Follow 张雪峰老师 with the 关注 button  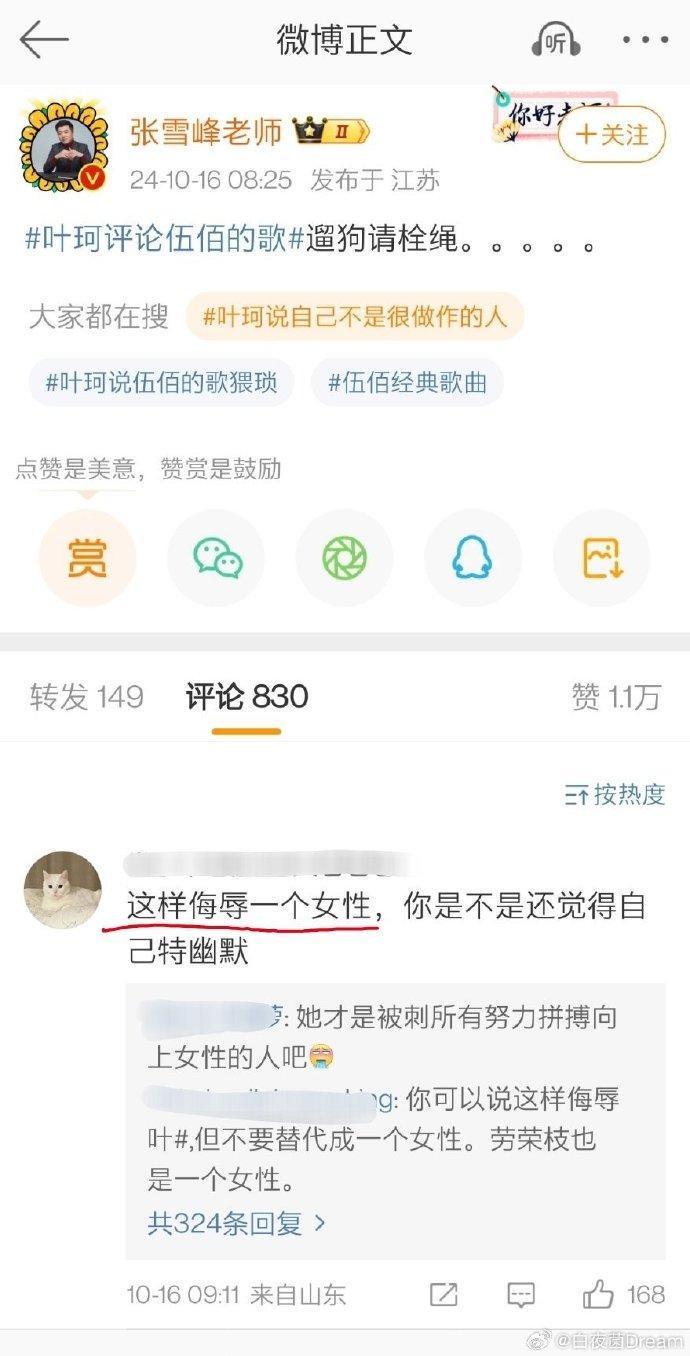[x=610, y=135]
